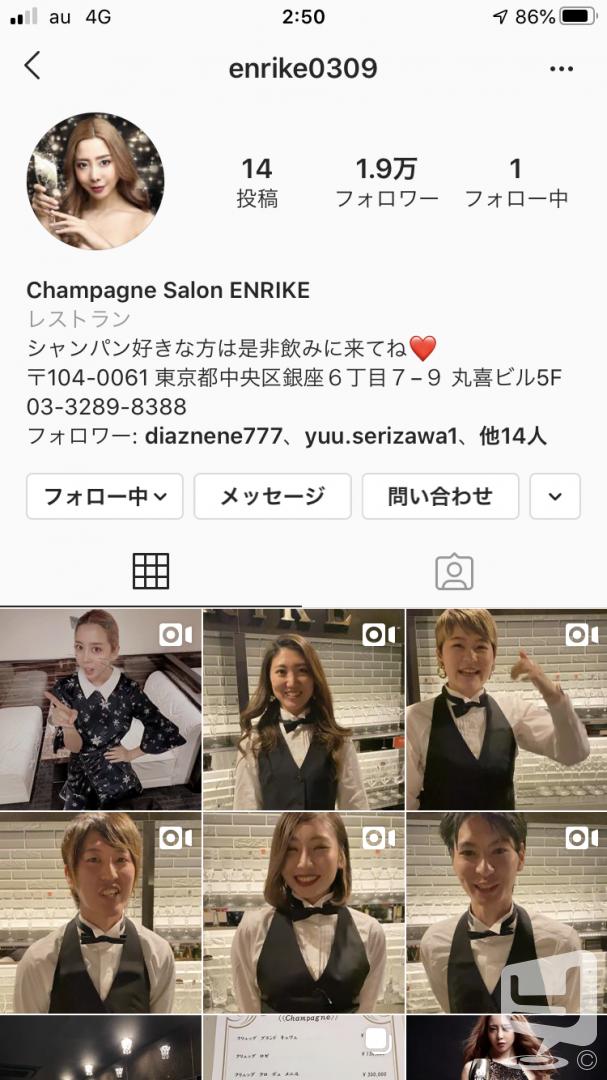The image size is (607, 1080).
Task: Open the three-dot options menu
Action: [561, 69]
